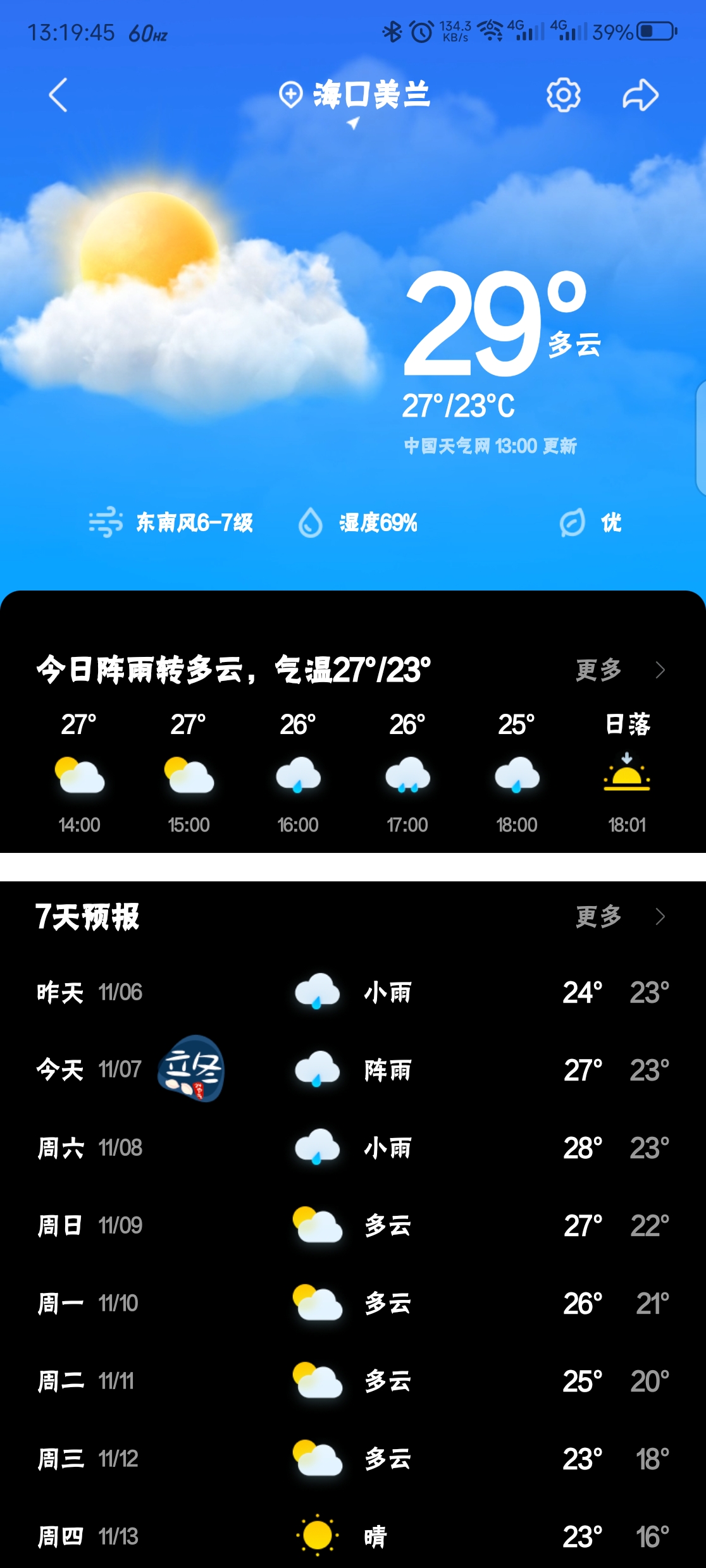Open weather settings gear
This screenshot has width=706, height=1568.
tap(563, 95)
